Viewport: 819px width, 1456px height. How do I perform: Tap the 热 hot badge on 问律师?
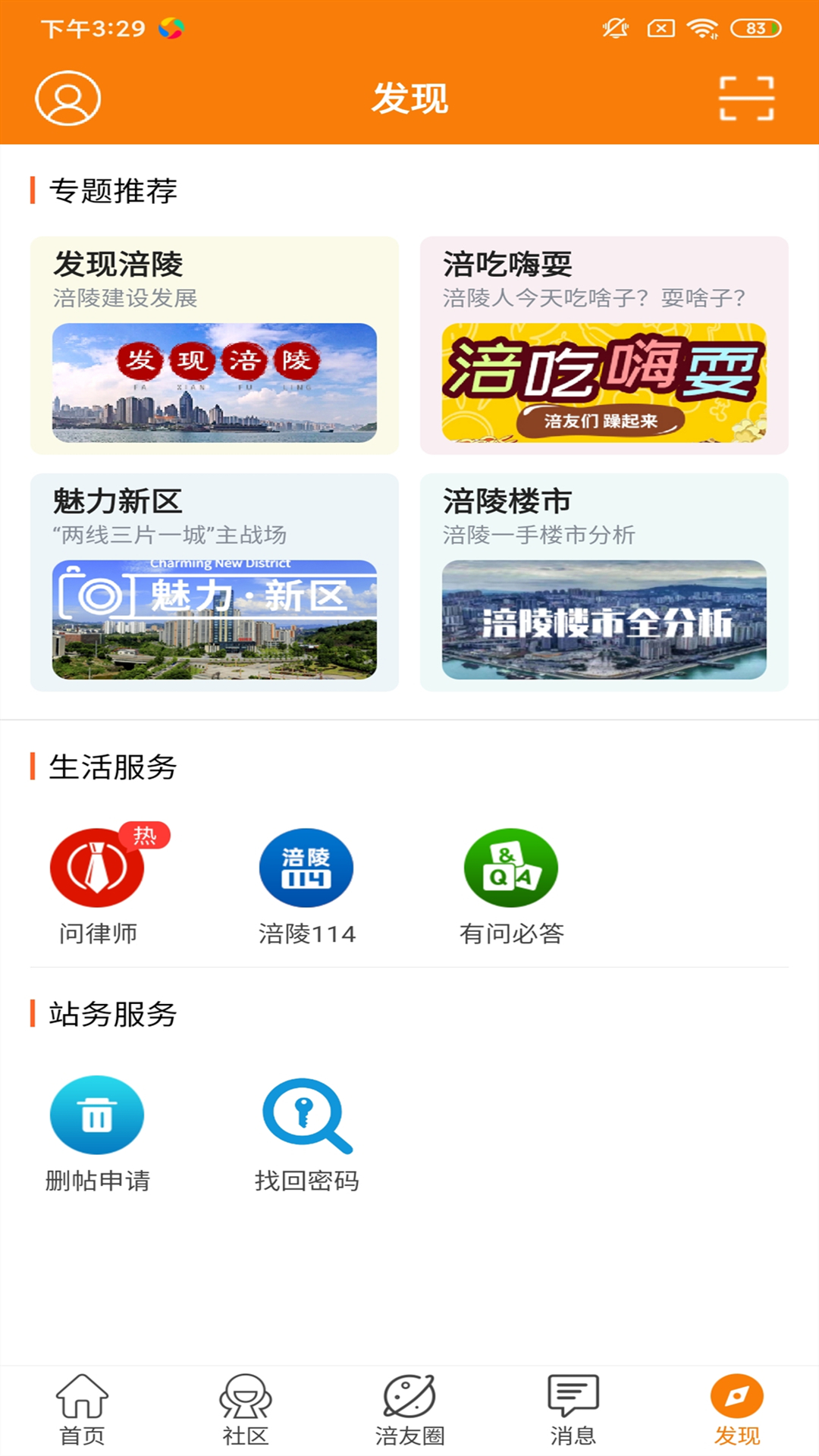click(144, 835)
